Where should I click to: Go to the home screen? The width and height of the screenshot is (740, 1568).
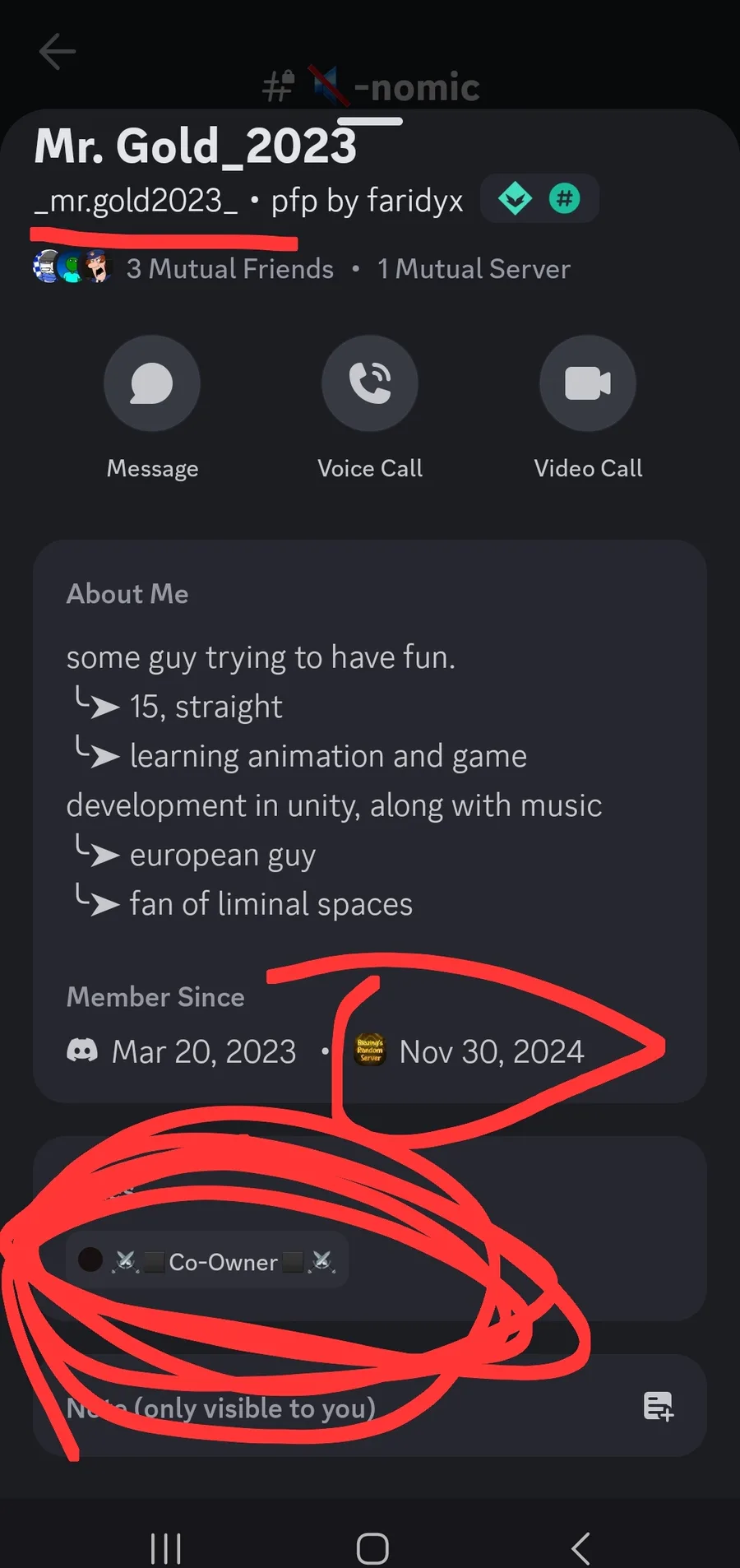click(x=372, y=1549)
